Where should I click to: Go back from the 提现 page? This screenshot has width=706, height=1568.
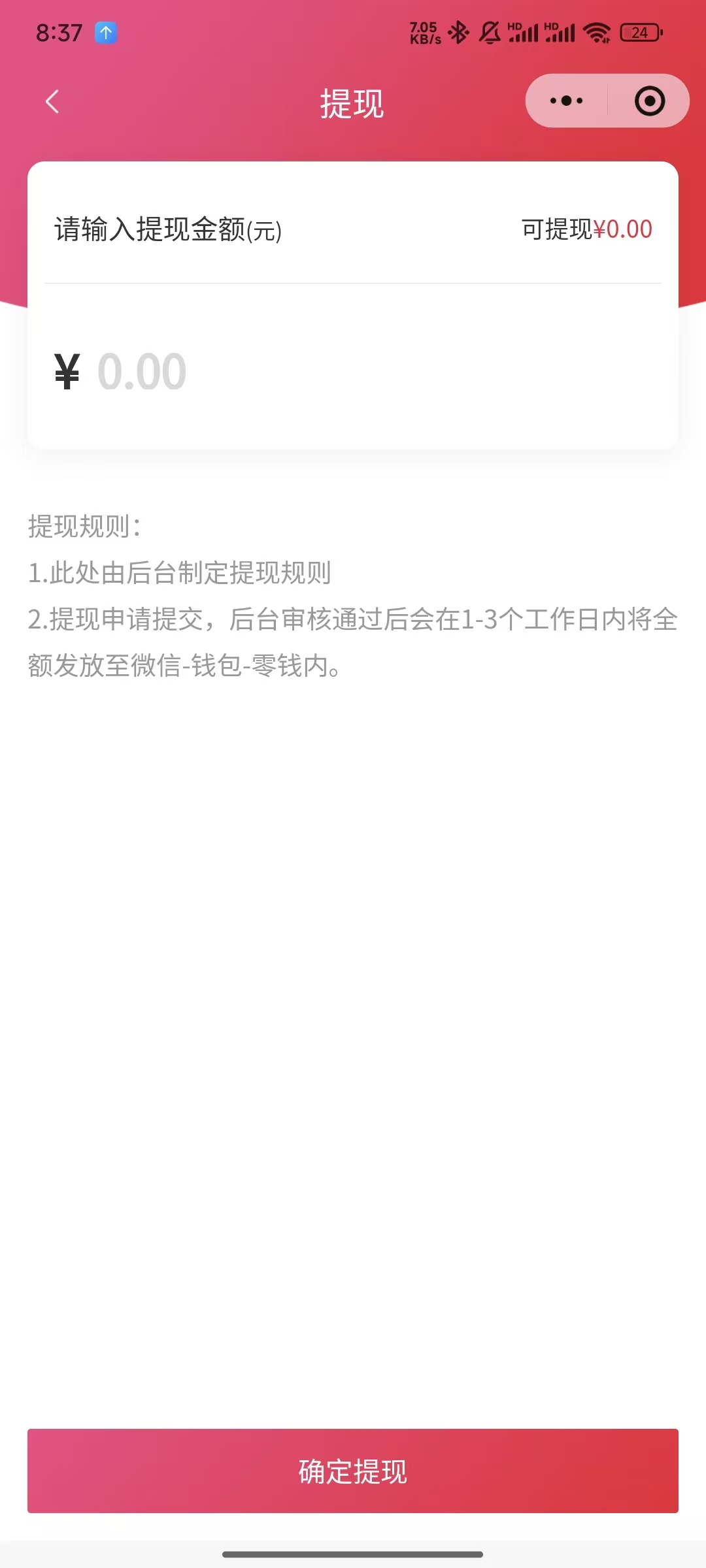tap(52, 102)
